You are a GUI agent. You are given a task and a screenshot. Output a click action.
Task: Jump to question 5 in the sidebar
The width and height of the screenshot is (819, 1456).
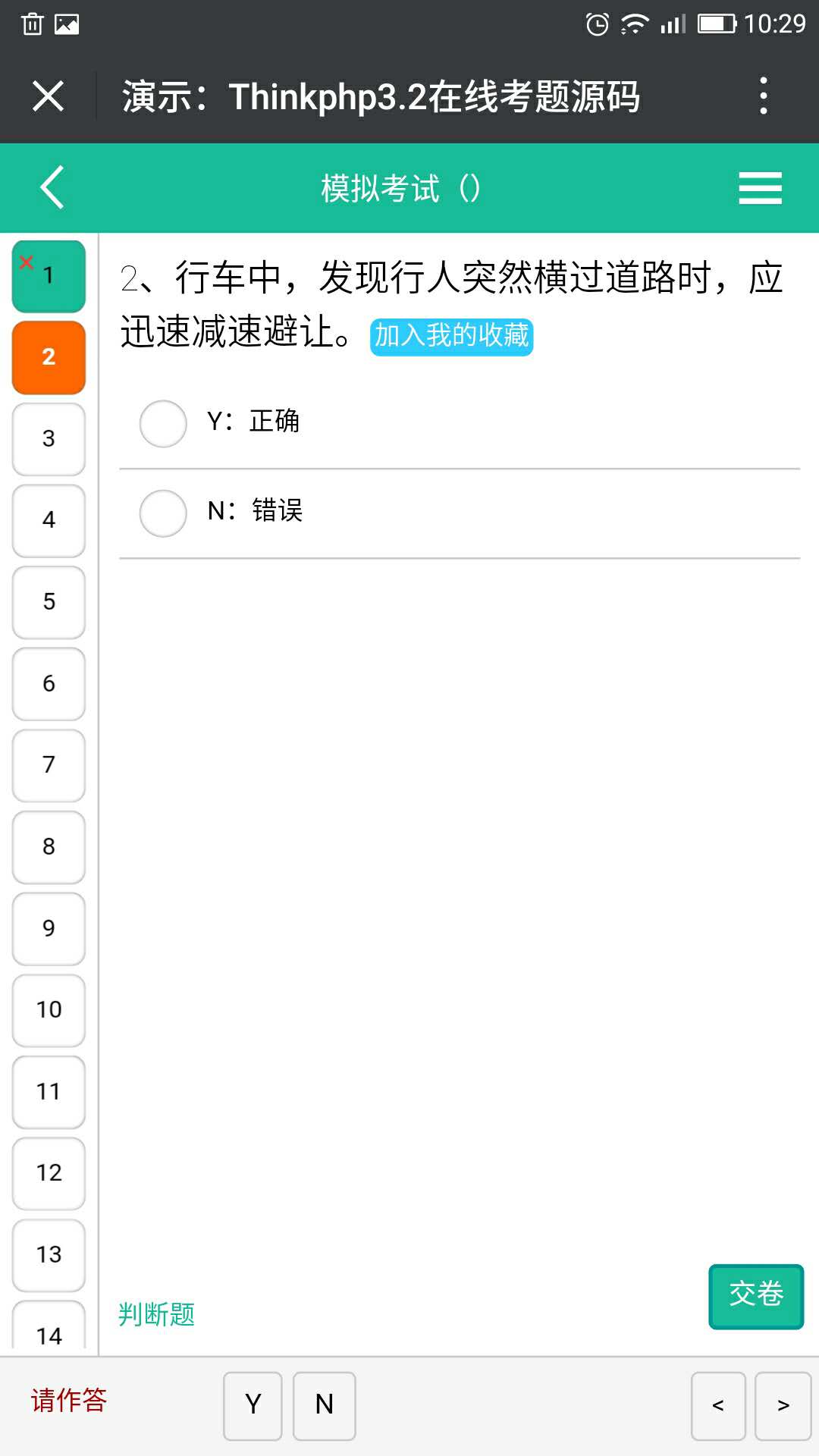coord(49,602)
